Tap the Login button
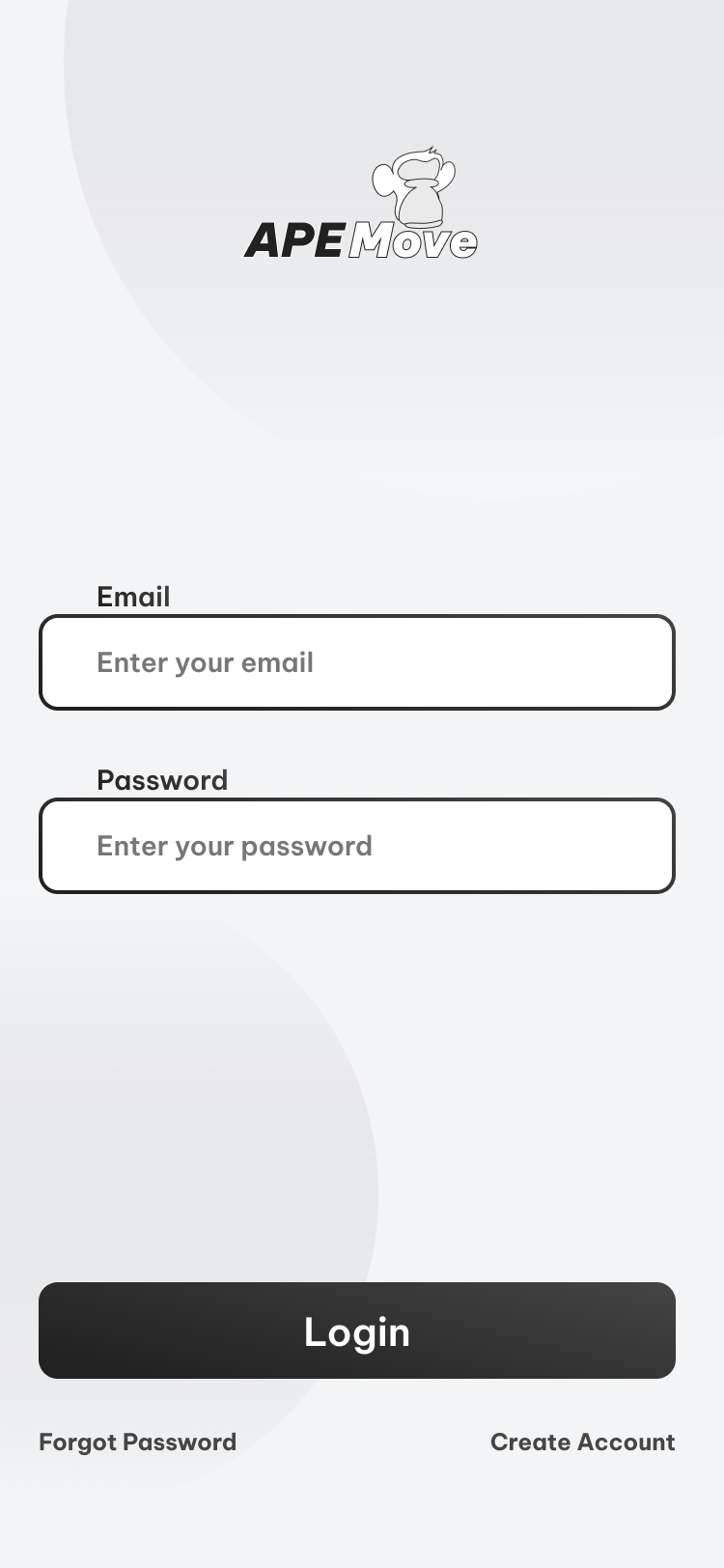This screenshot has width=724, height=1568. [357, 1330]
